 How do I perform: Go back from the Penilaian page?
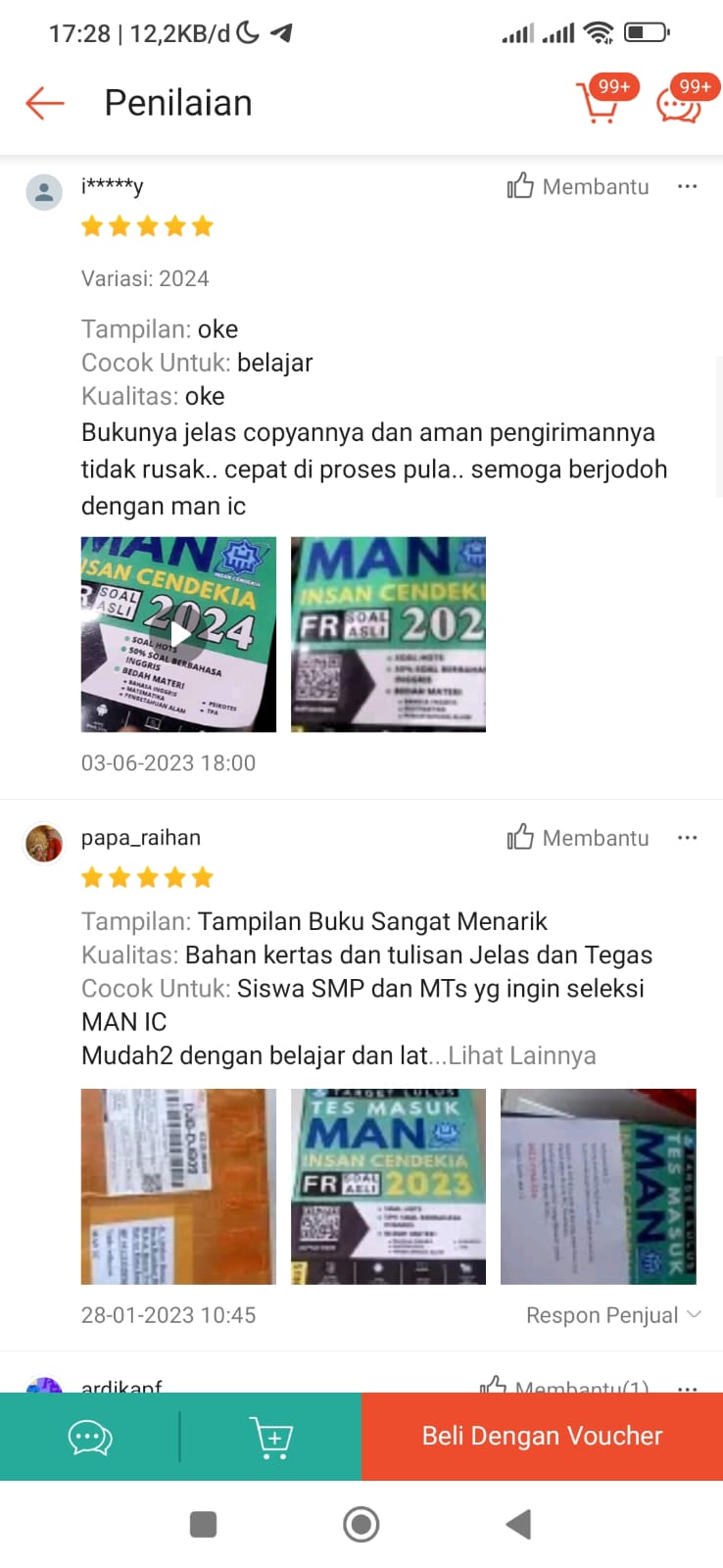point(44,103)
